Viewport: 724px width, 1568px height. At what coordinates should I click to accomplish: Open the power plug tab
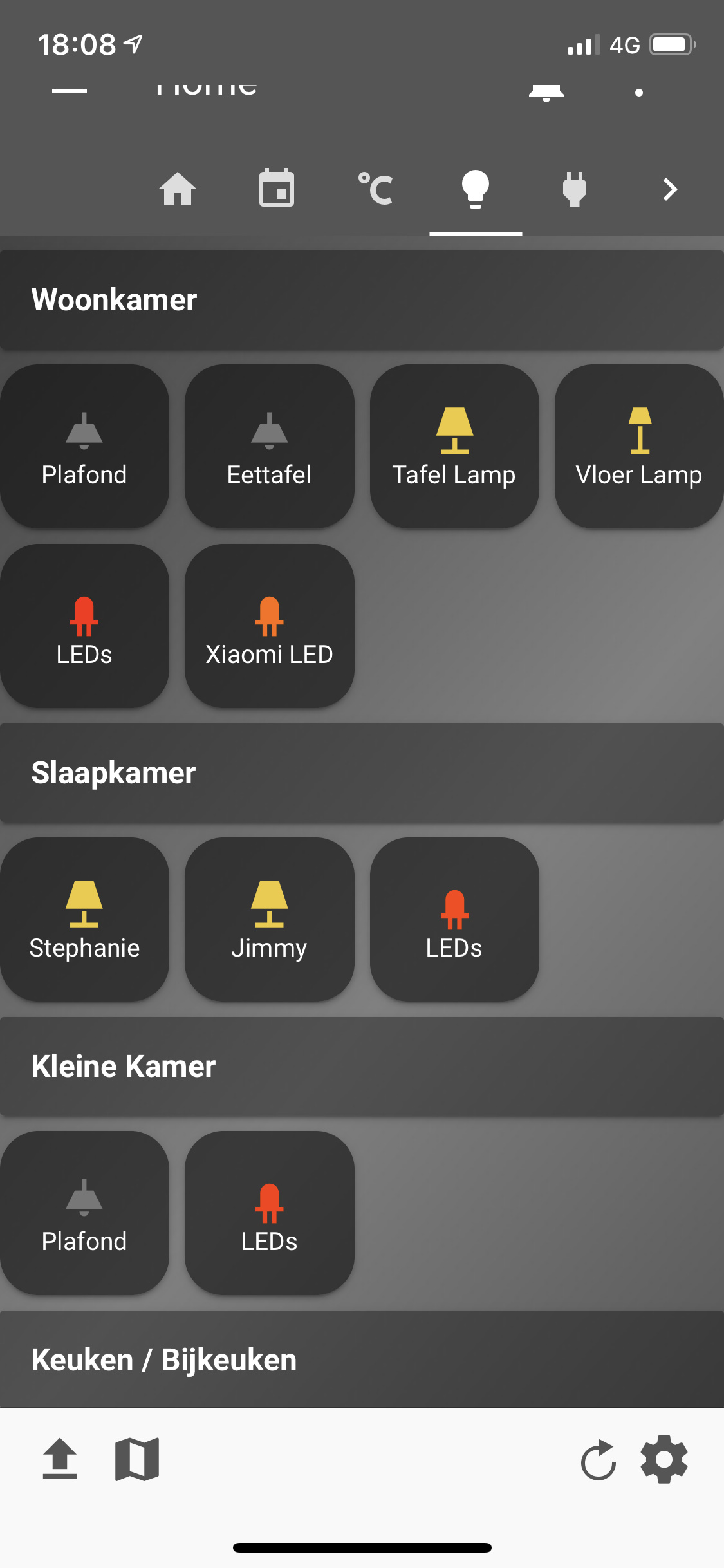(574, 189)
